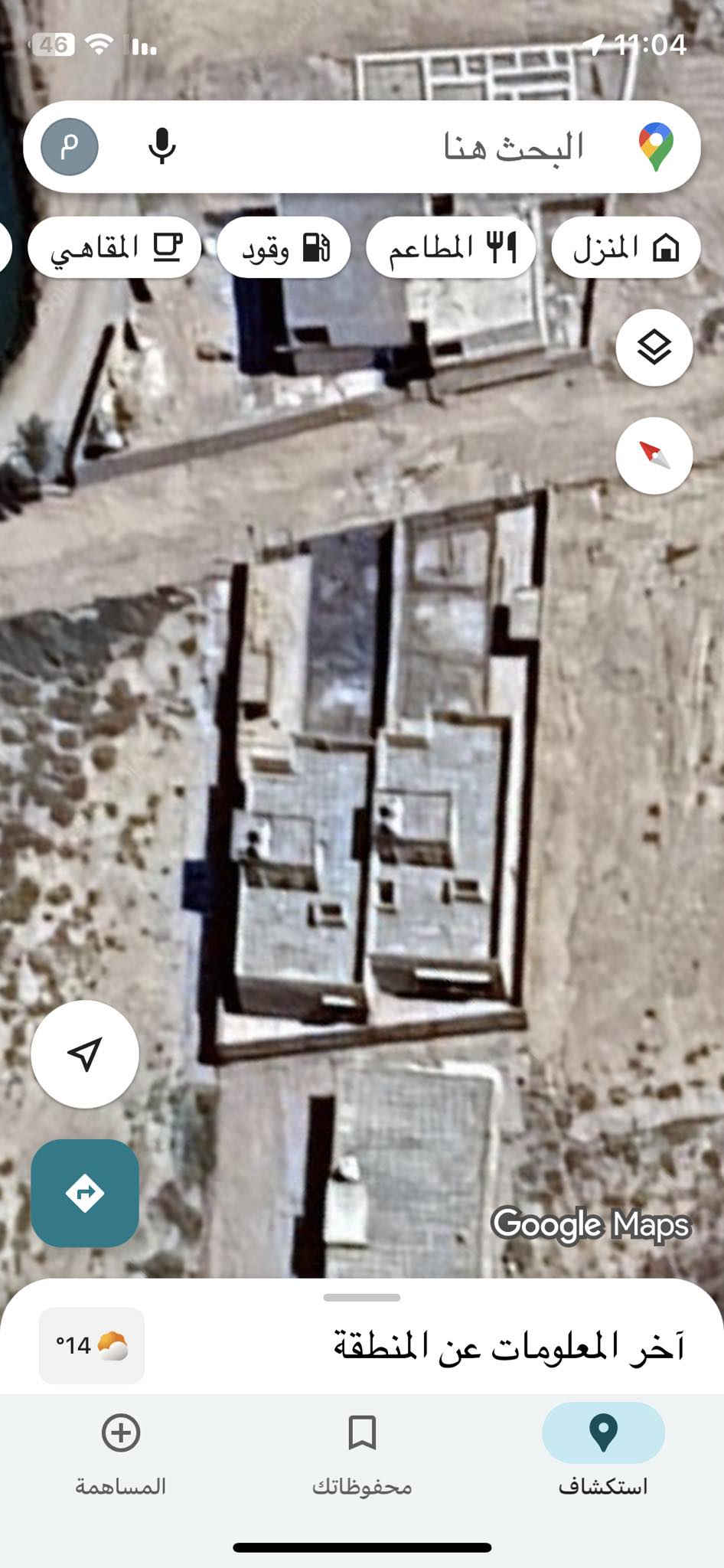Select the المقاهي cafes chip
Viewport: 724px width, 1568px height.
click(x=115, y=248)
